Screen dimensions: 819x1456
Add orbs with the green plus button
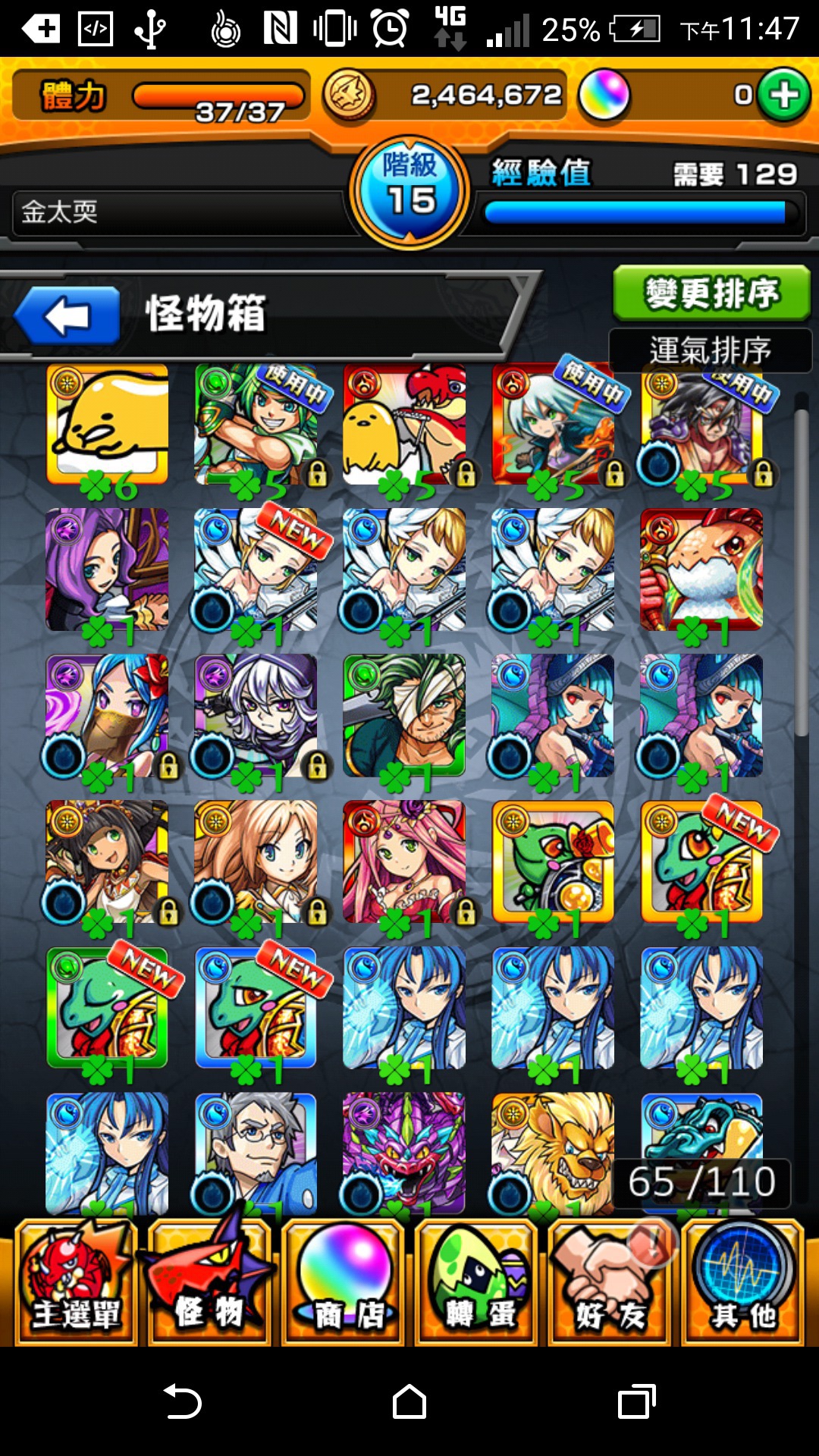[x=784, y=96]
